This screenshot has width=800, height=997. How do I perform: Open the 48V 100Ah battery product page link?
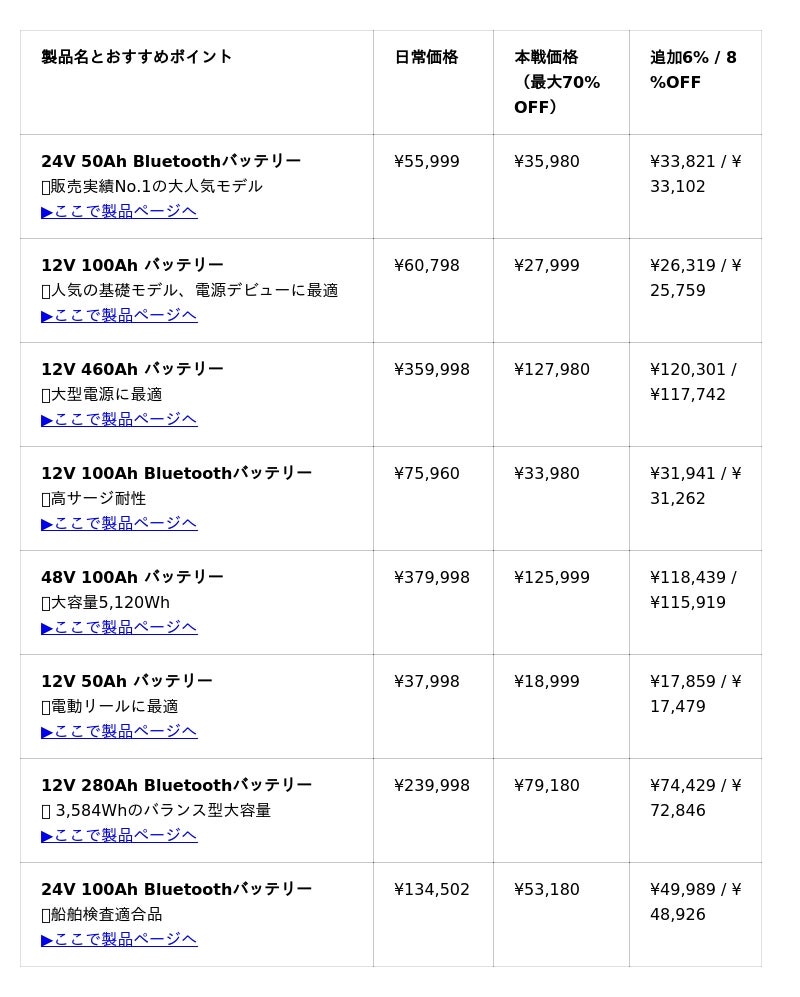click(x=119, y=627)
